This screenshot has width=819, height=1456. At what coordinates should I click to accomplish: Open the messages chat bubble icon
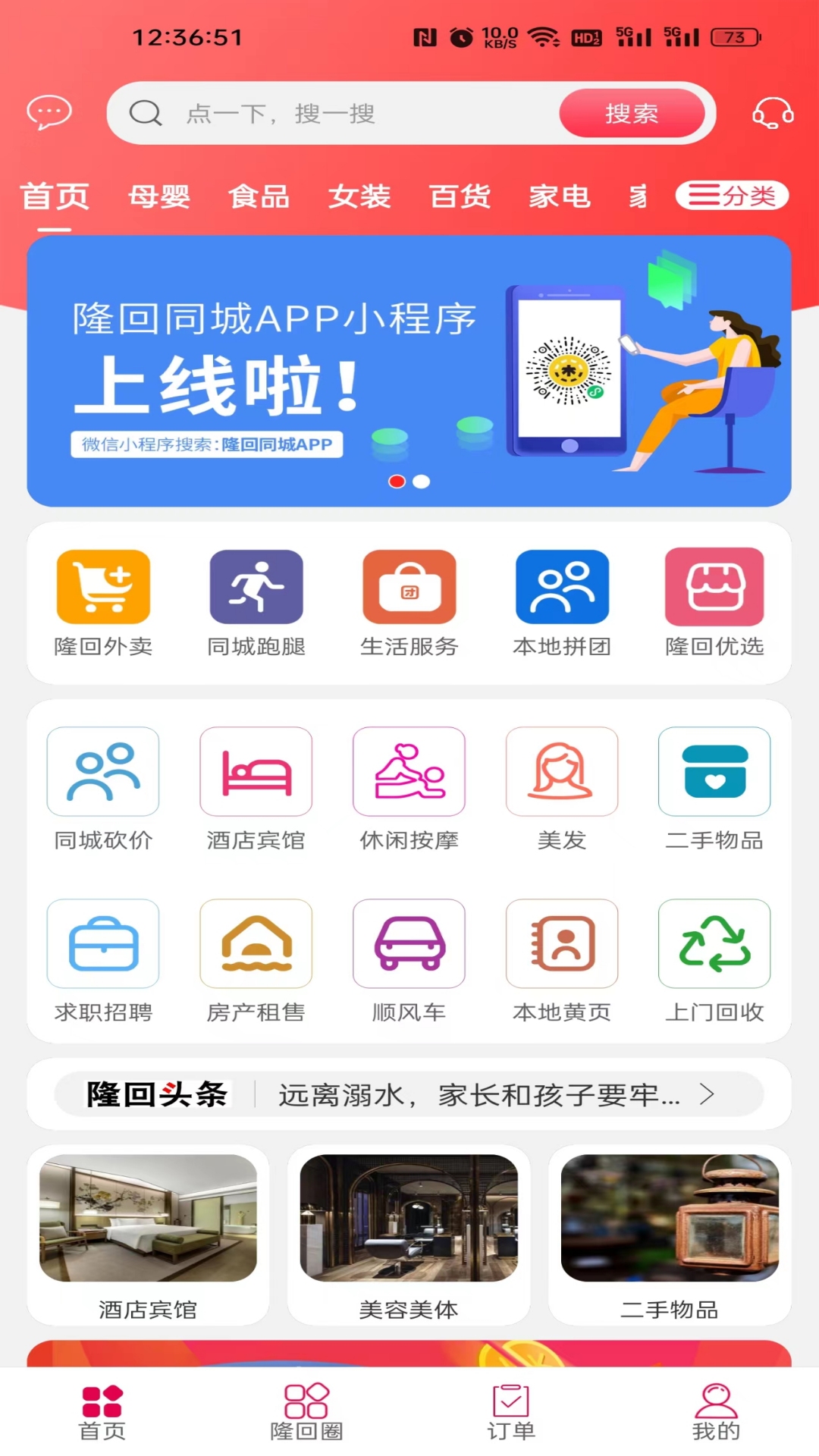pos(49,113)
